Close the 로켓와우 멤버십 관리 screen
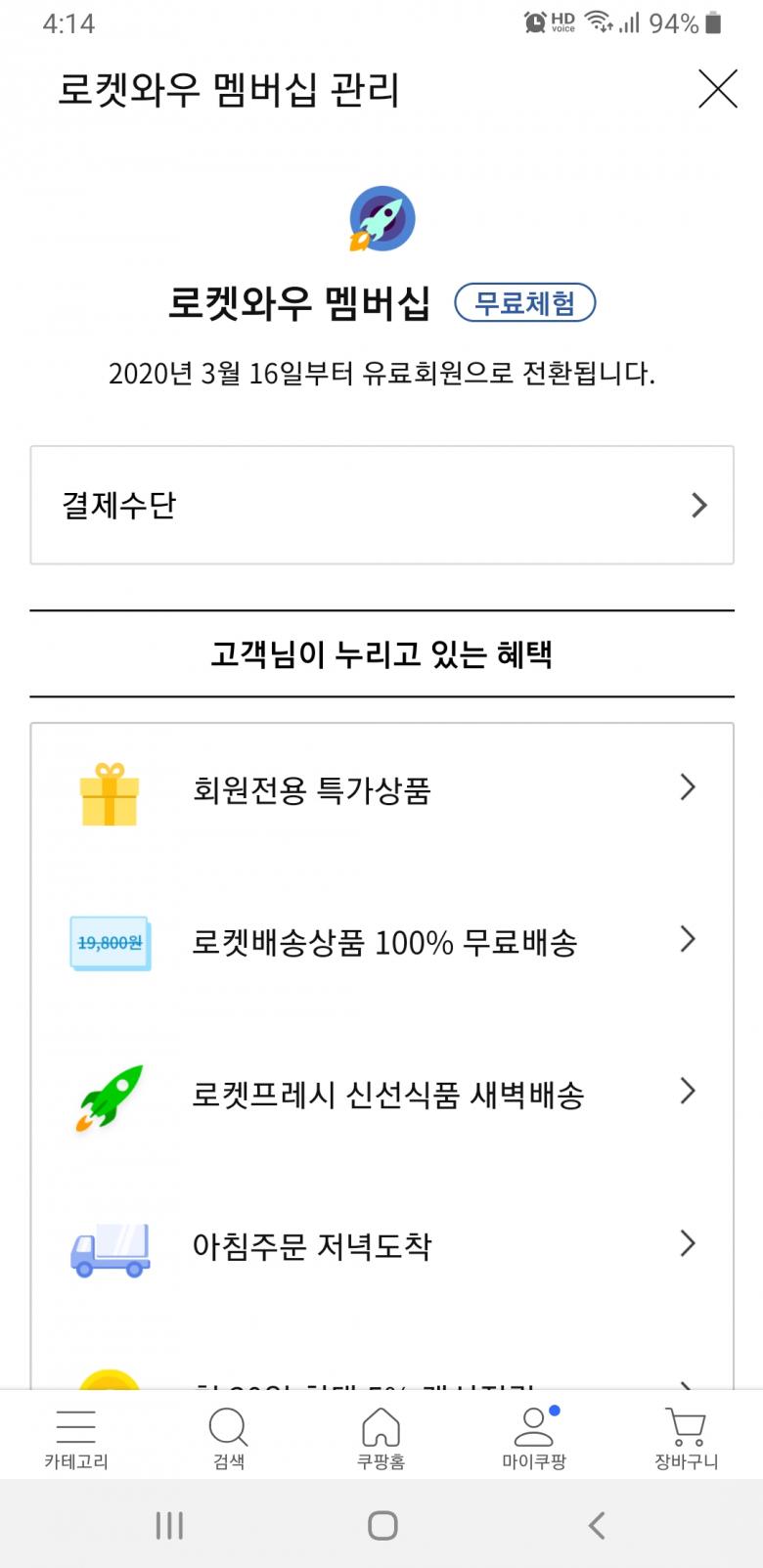Viewport: 763px width, 1568px height. (x=717, y=90)
